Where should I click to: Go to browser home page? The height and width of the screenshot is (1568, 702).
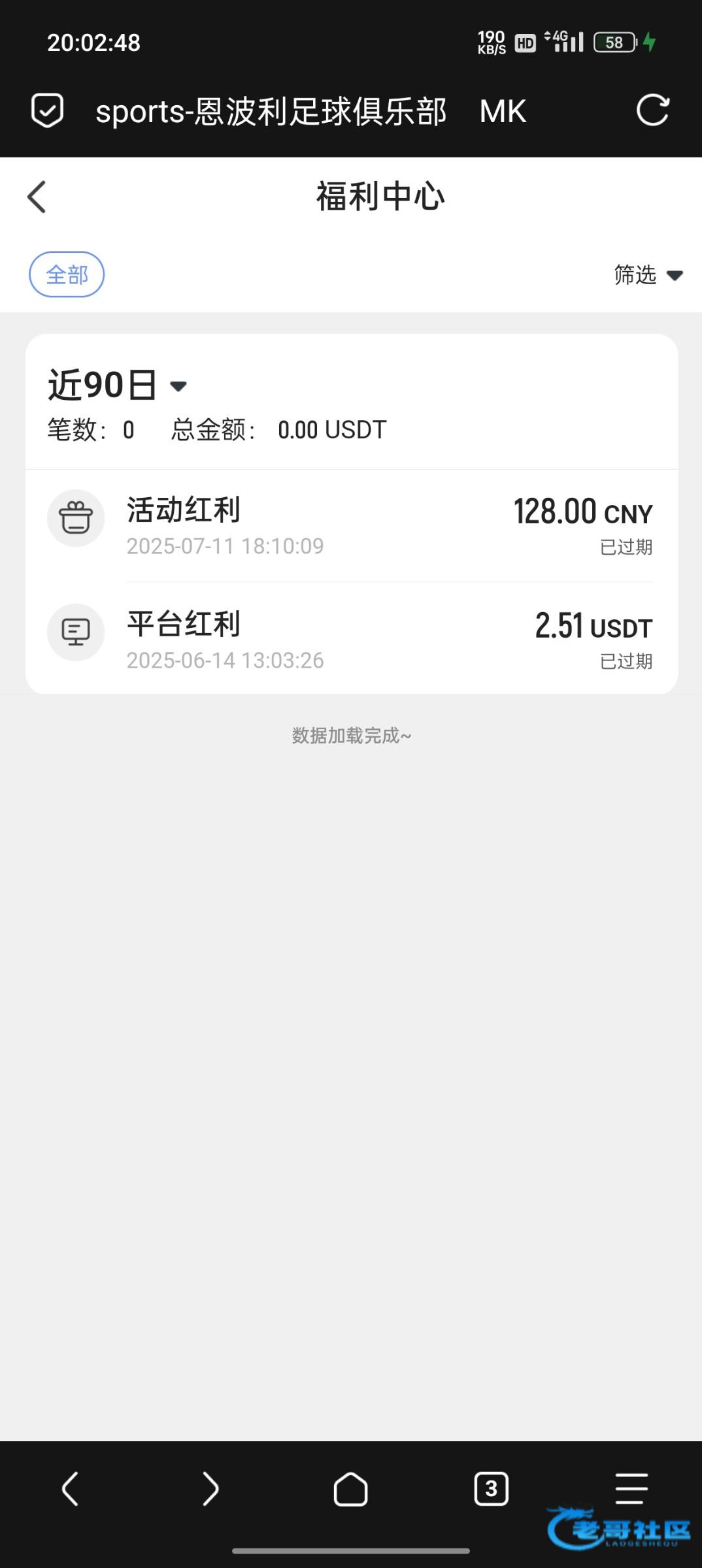tap(350, 1490)
